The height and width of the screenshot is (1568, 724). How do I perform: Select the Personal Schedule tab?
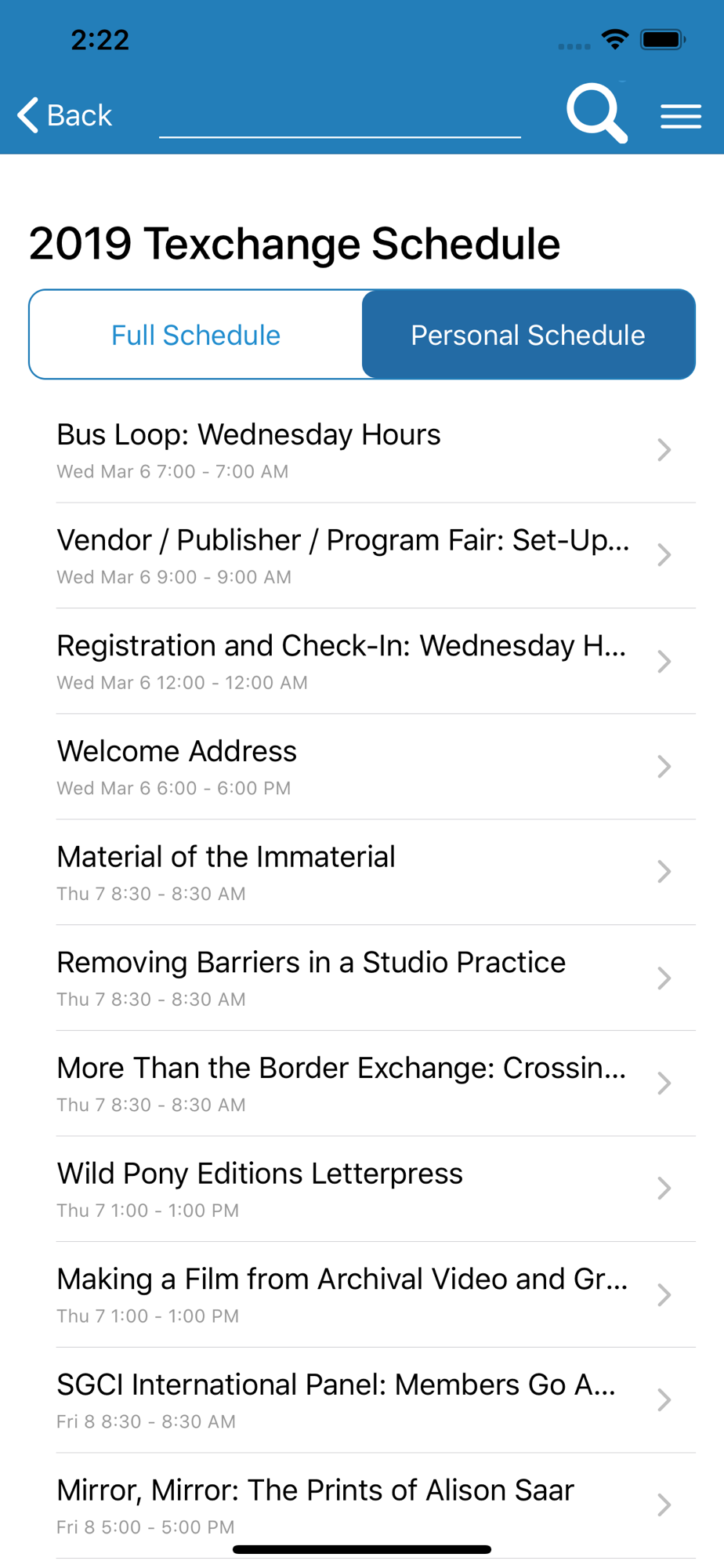pos(528,335)
